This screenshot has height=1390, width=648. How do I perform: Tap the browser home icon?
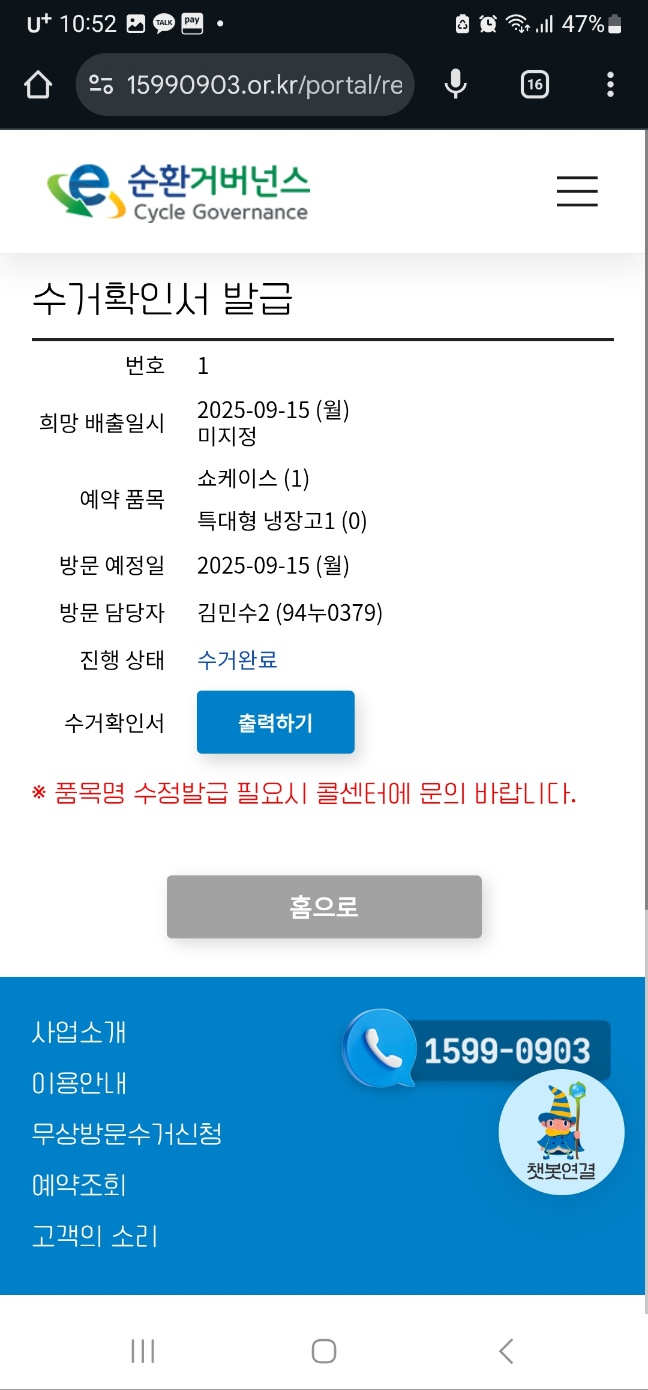pos(37,85)
